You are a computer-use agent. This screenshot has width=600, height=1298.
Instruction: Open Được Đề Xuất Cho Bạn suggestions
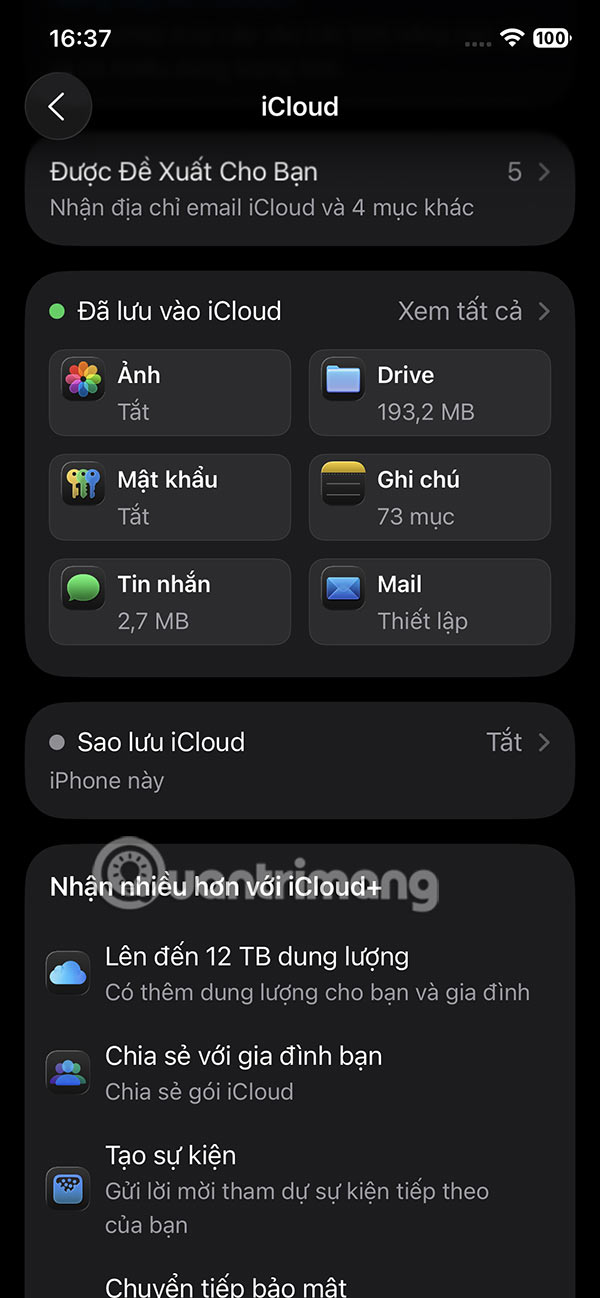click(x=300, y=189)
